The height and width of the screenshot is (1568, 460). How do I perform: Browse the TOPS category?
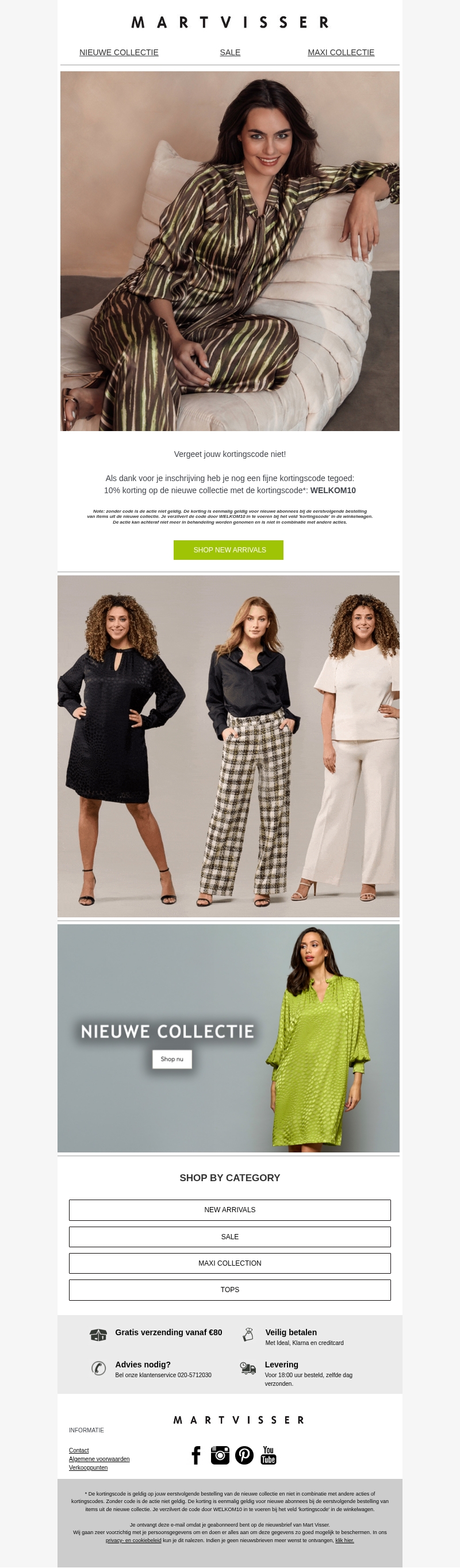tap(229, 1290)
